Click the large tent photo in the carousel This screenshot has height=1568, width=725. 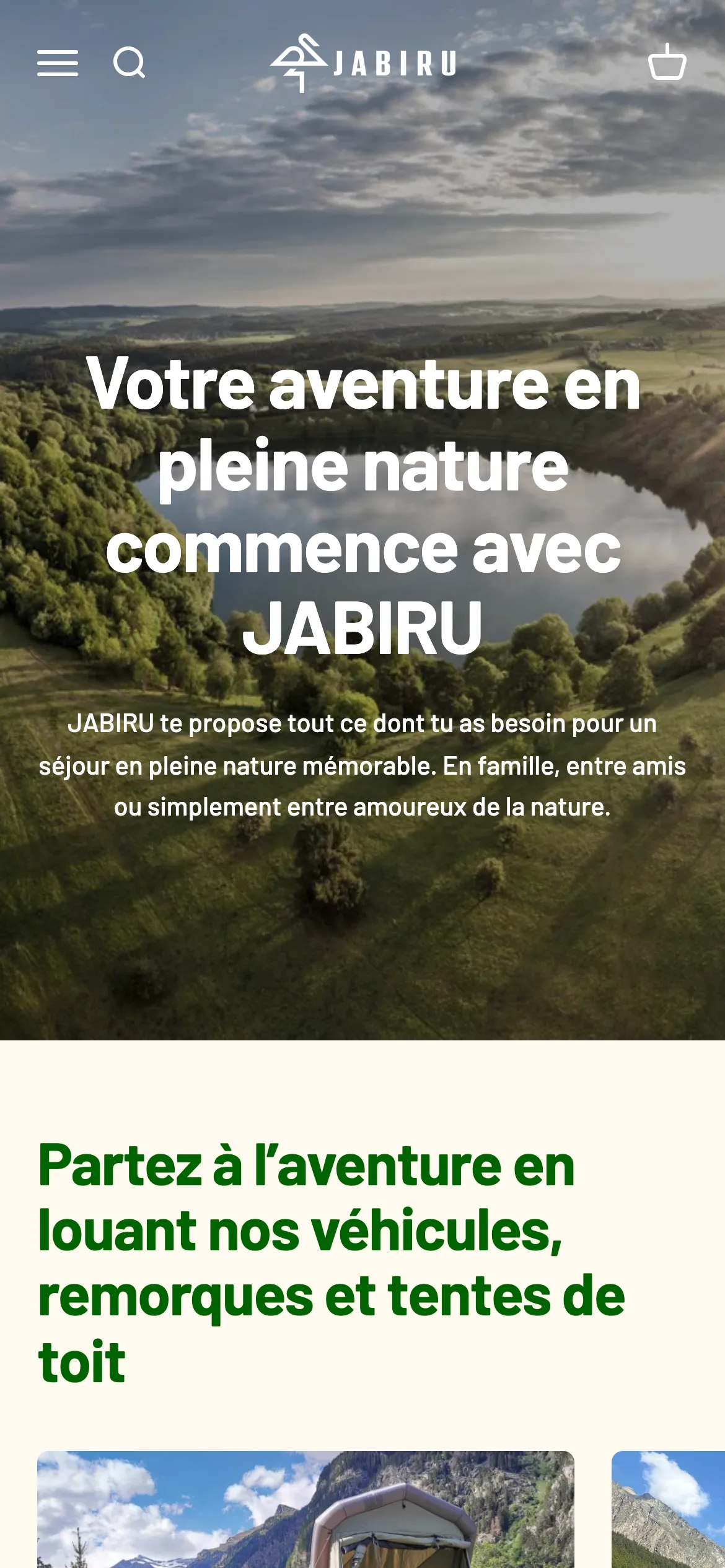click(305, 1511)
